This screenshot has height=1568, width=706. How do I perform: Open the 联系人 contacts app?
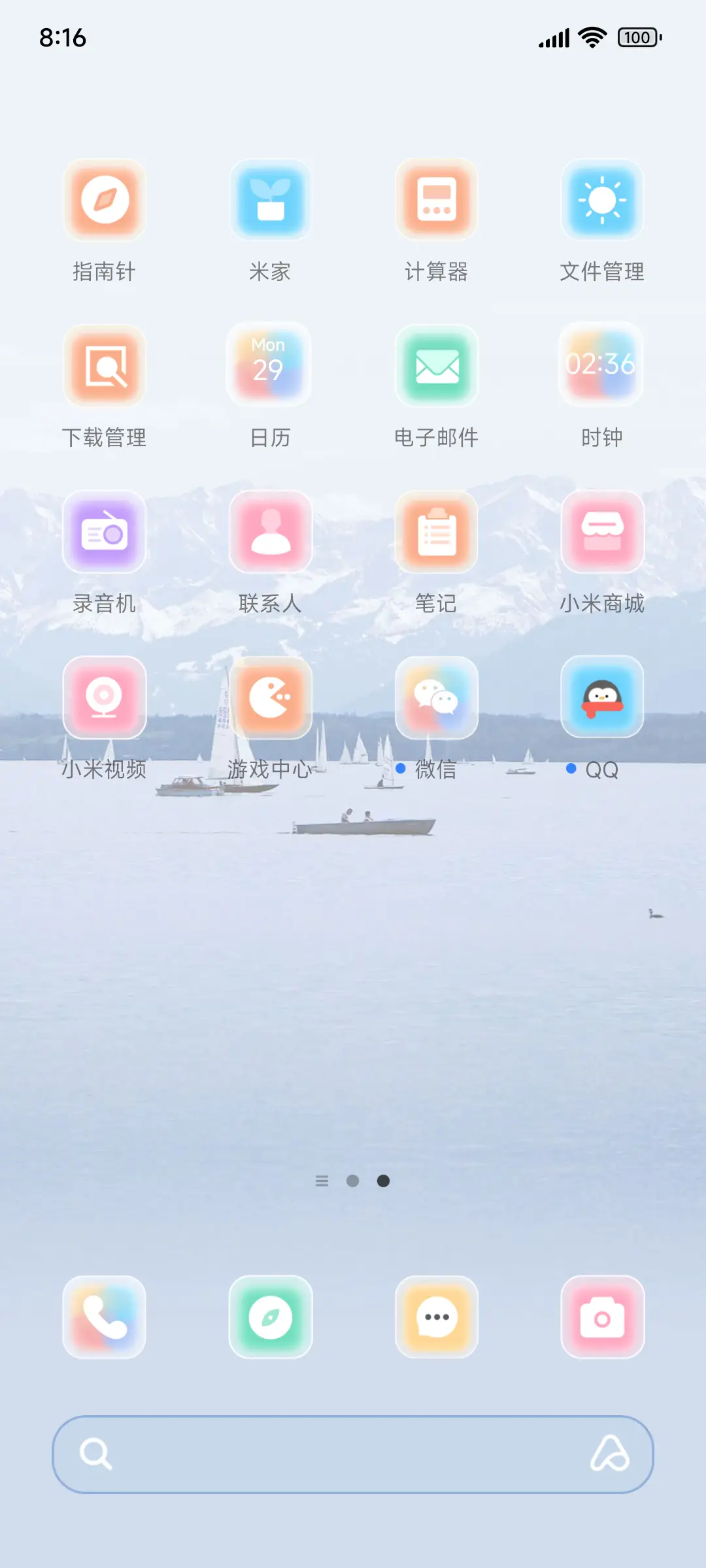point(271,532)
